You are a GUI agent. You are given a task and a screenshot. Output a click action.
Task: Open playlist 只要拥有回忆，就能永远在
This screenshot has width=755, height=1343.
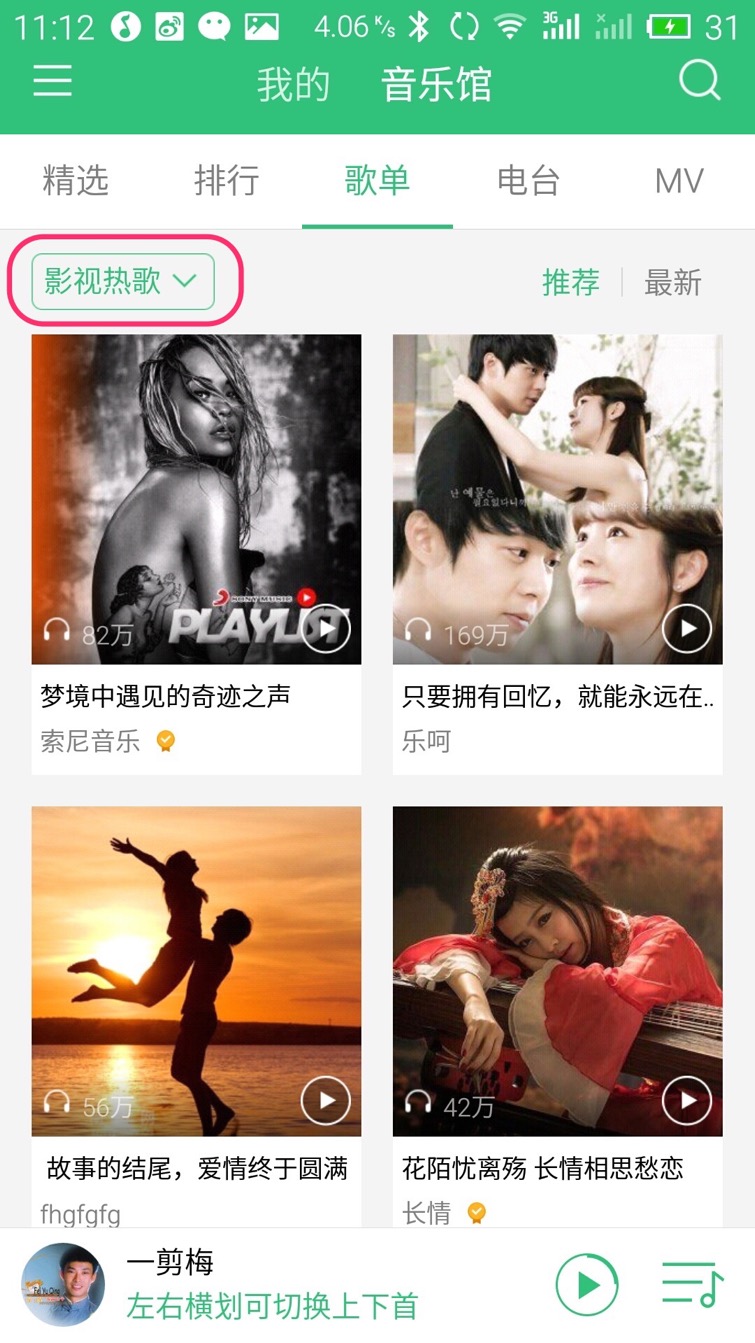[557, 500]
